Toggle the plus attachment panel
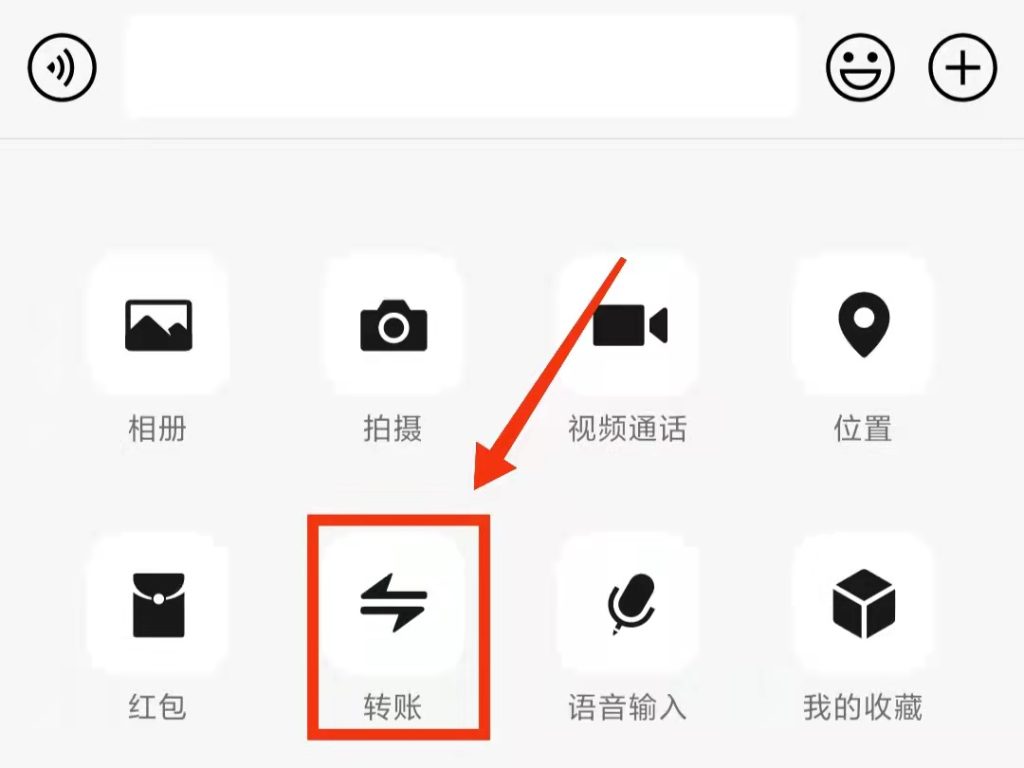 963,68
